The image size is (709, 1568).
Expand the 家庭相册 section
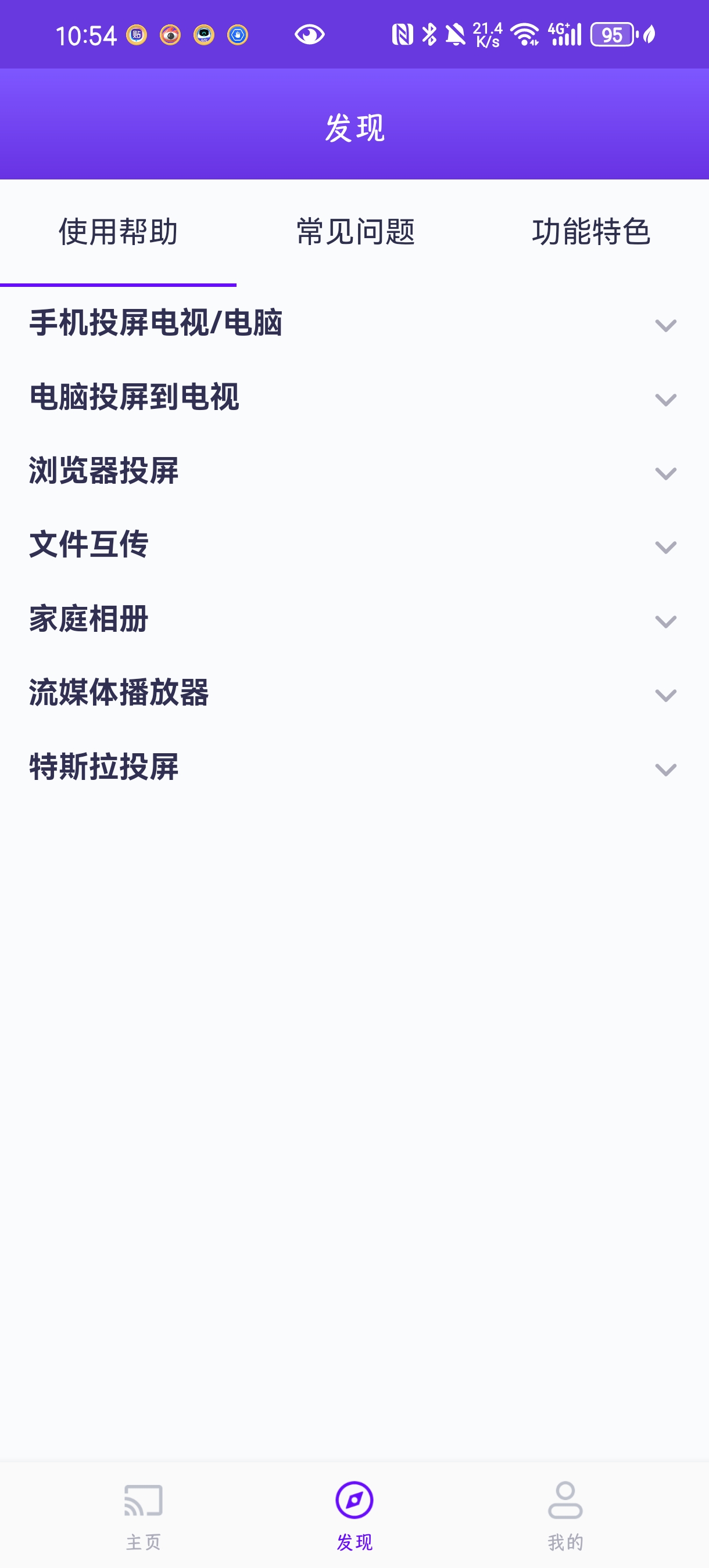click(353, 620)
